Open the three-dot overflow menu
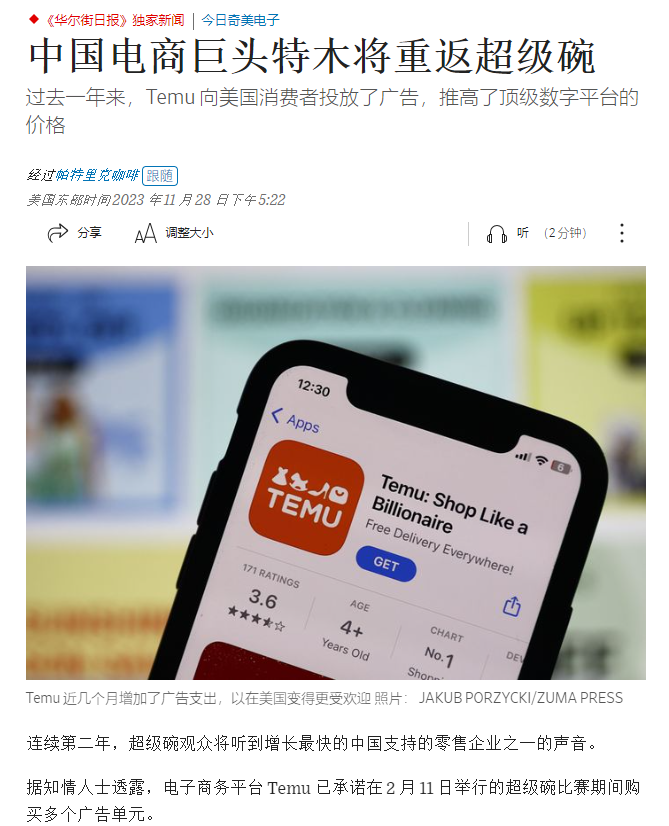 pyautogui.click(x=621, y=233)
